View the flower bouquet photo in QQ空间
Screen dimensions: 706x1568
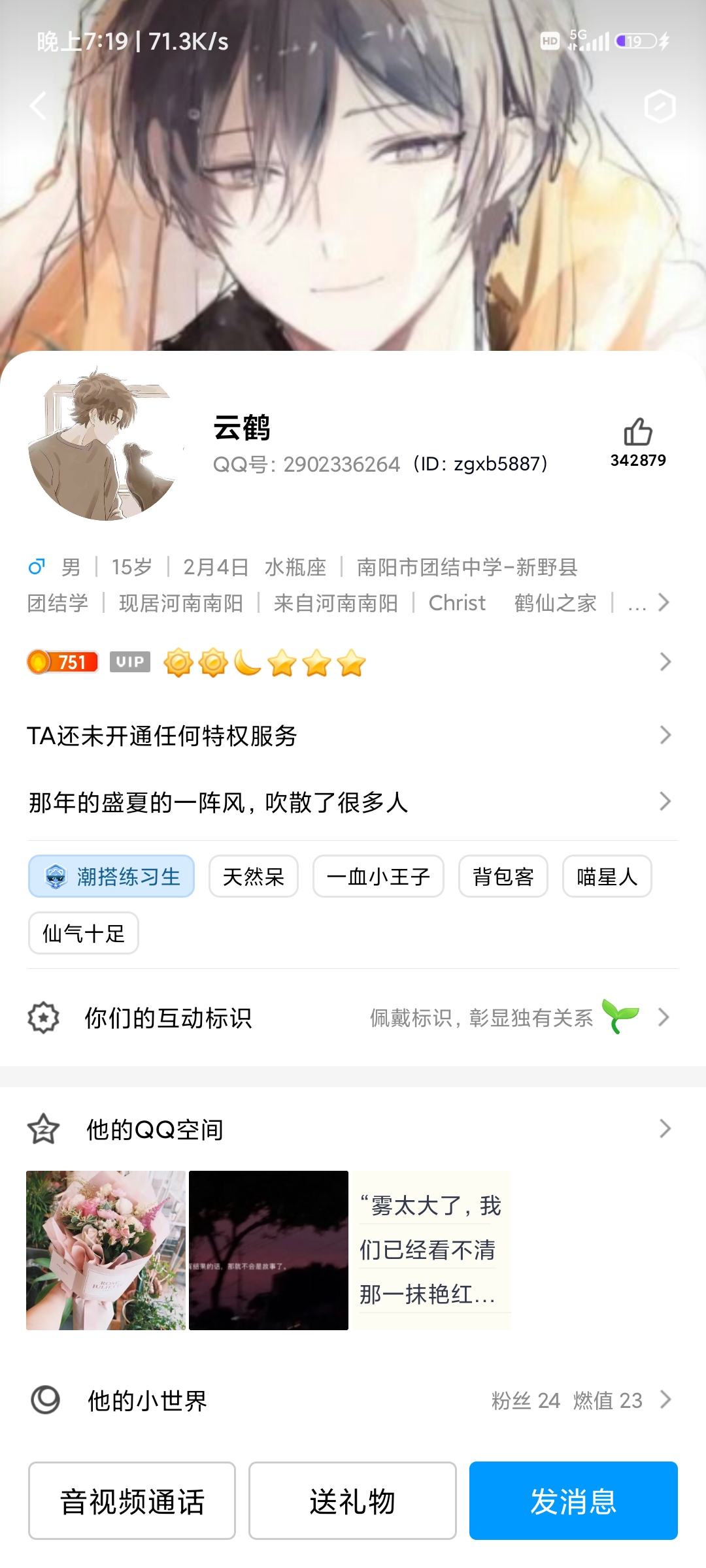106,1250
